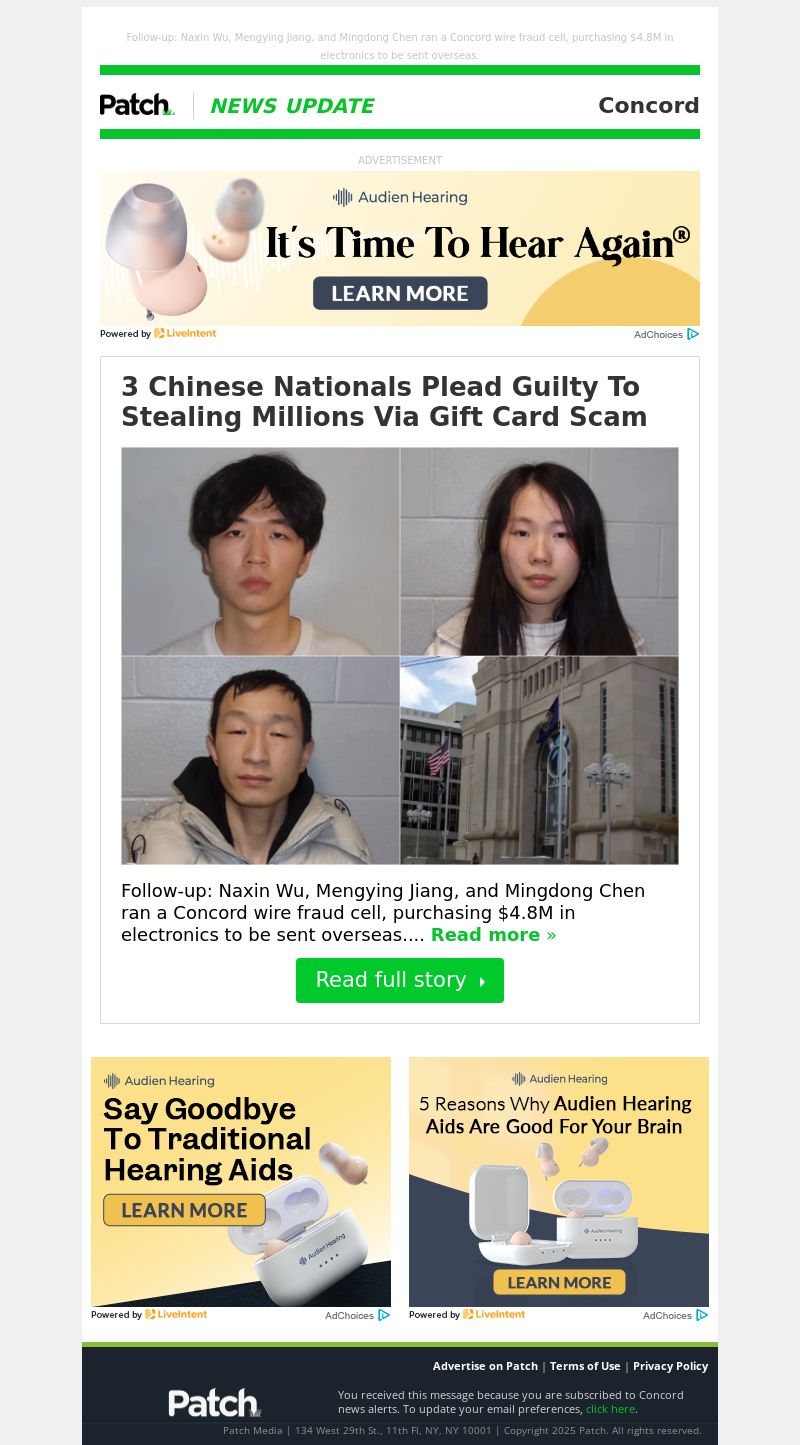800x1445 pixels.
Task: Open the 5 Reasons Audien Hearing ad
Action: [x=558, y=1181]
